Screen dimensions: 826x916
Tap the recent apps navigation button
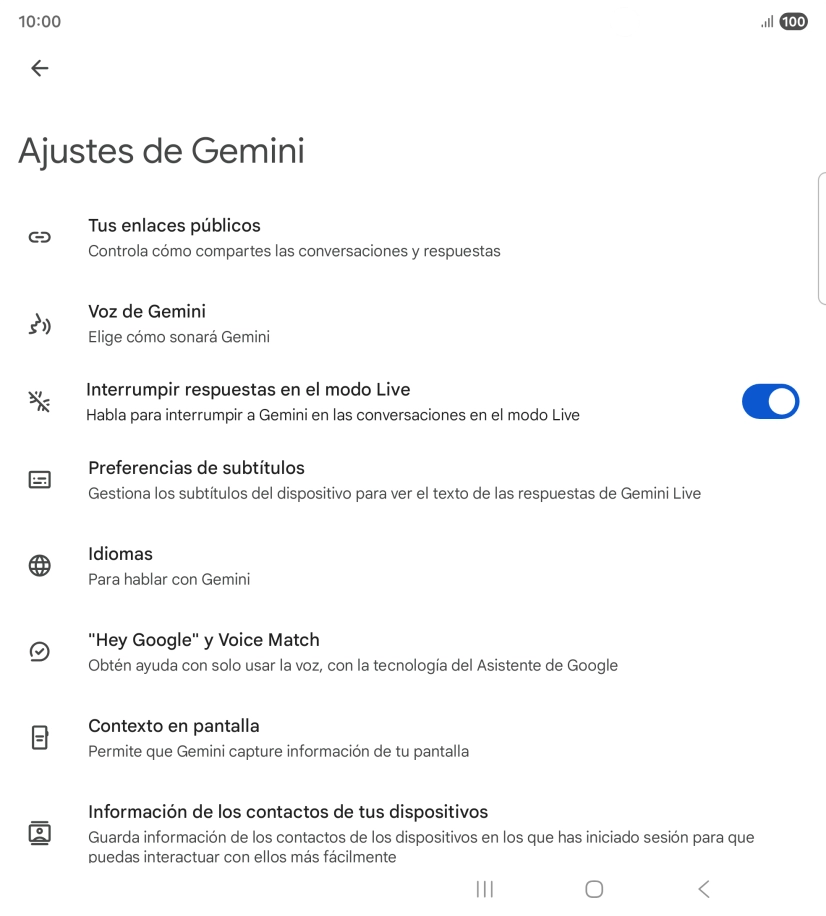(x=484, y=888)
